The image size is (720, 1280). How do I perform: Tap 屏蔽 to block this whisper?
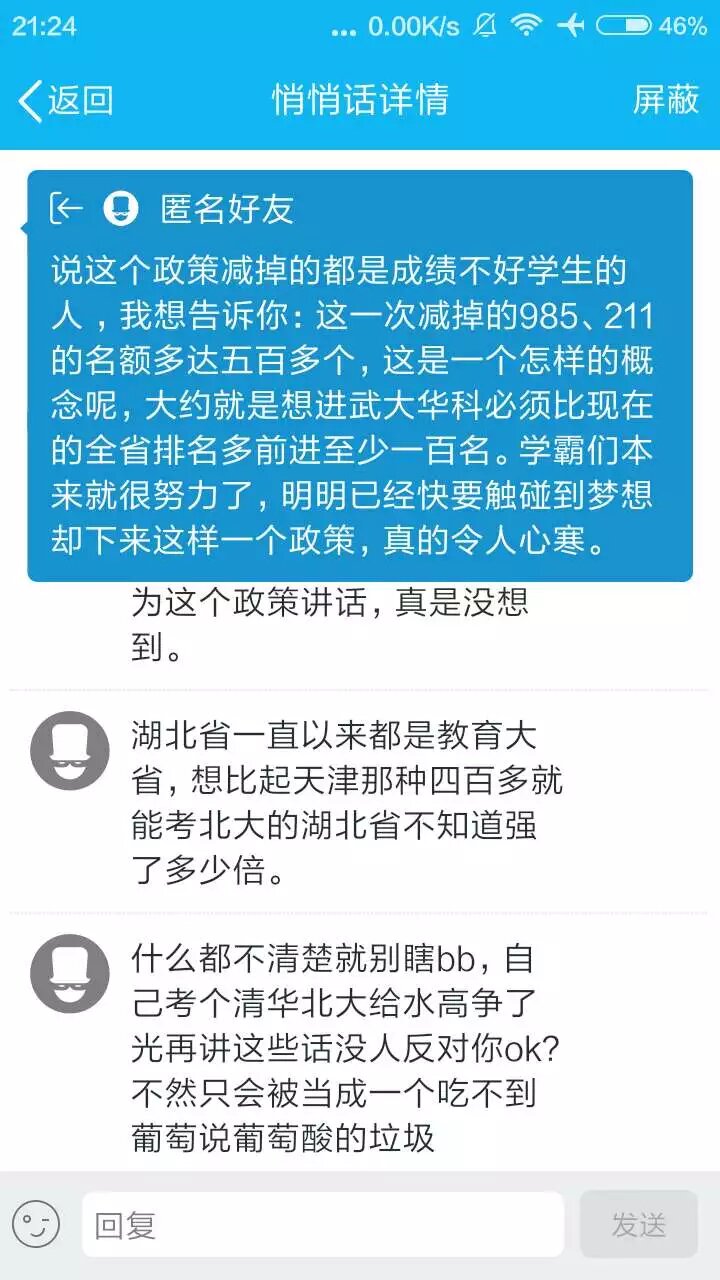[665, 100]
